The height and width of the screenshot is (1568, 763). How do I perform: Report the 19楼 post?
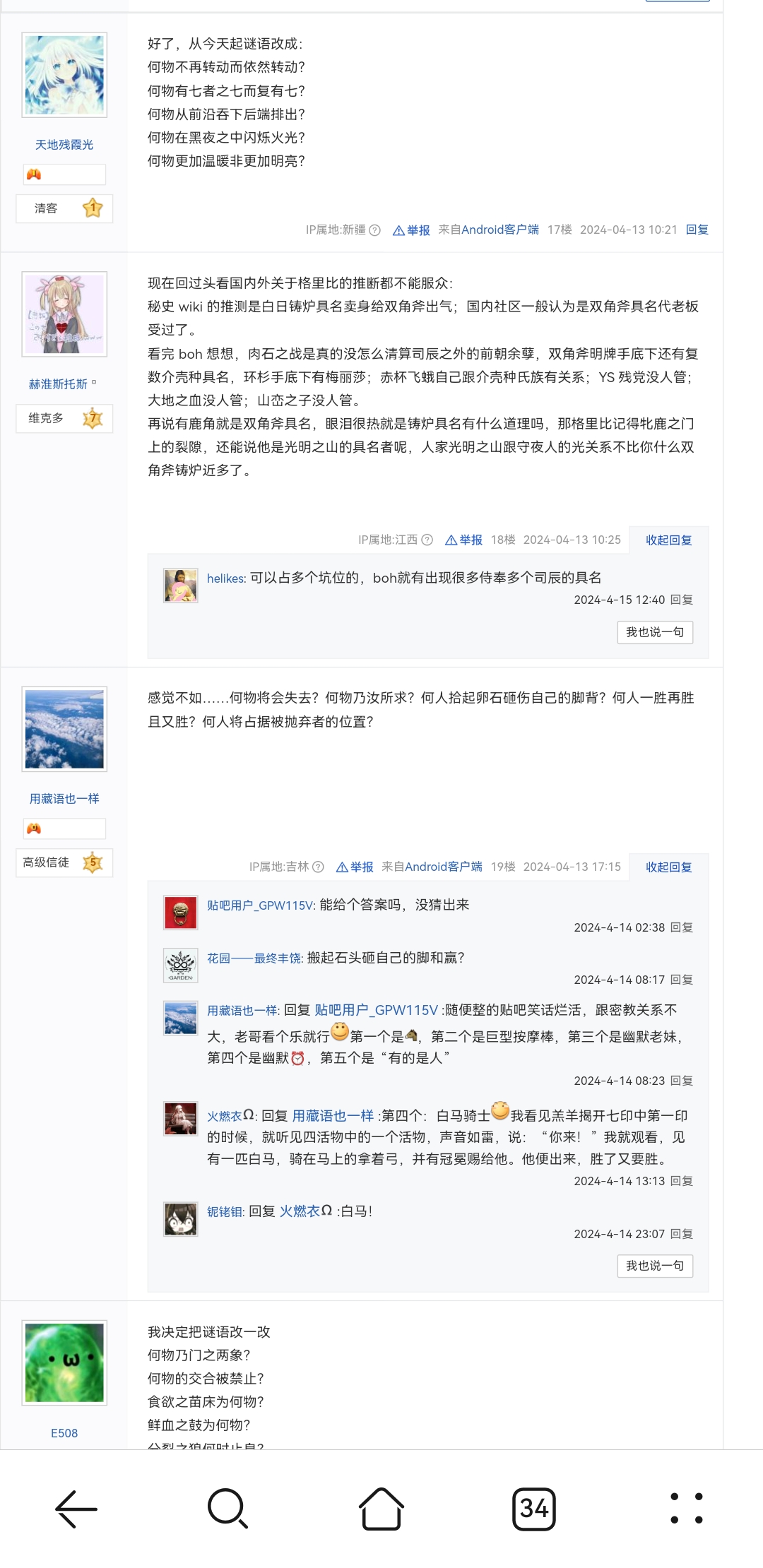coord(355,867)
